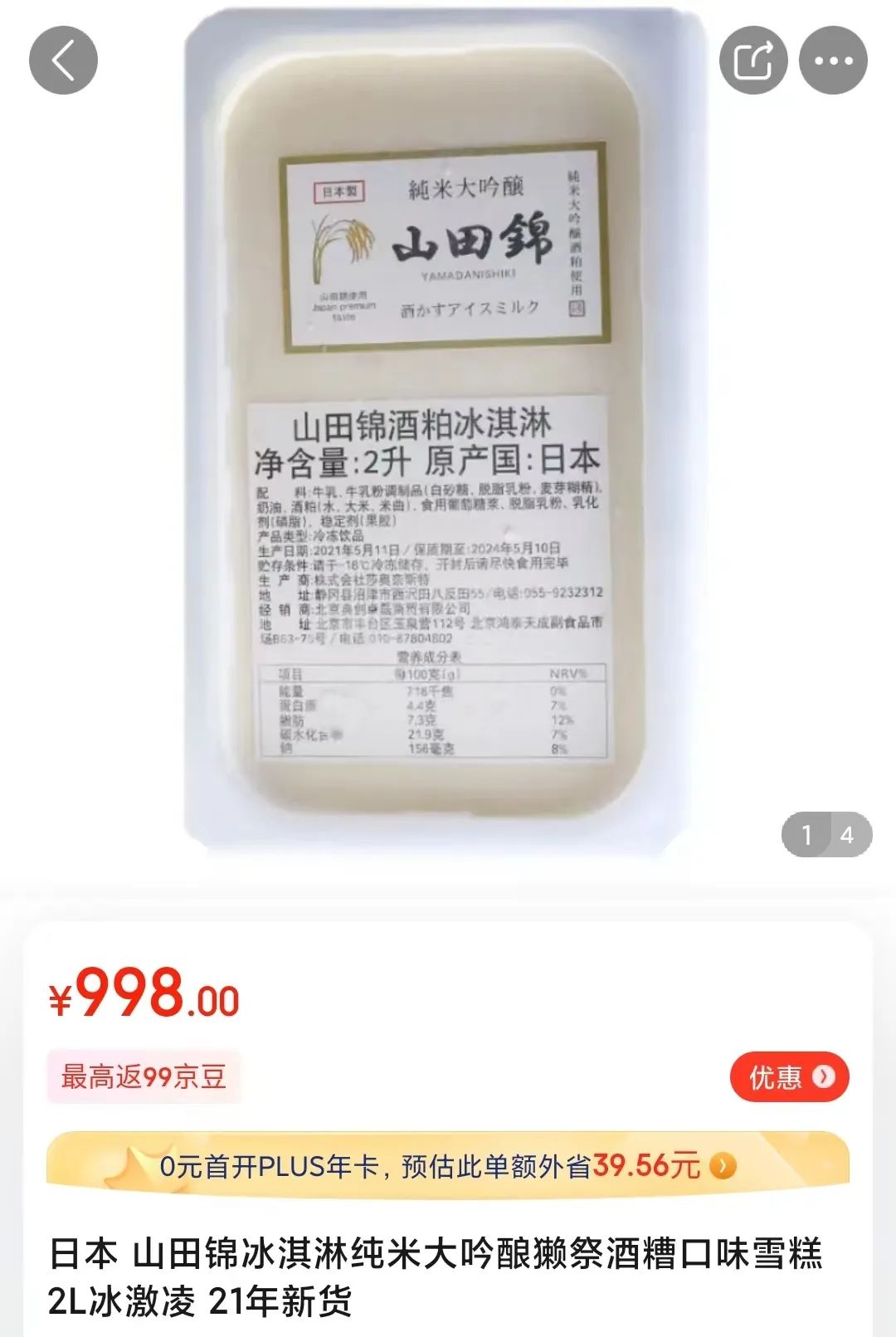Share this ice cream product

[752, 61]
